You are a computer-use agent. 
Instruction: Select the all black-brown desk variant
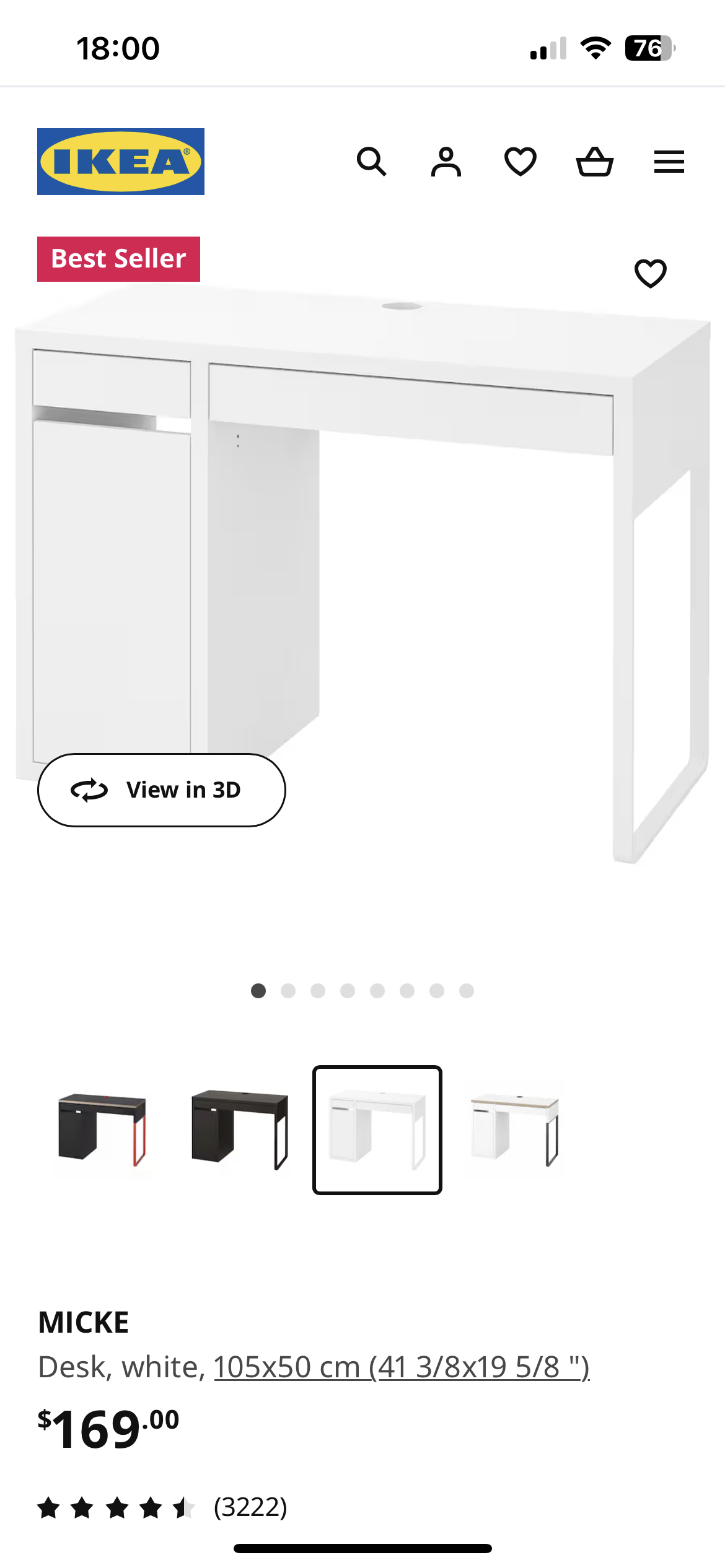(240, 1130)
